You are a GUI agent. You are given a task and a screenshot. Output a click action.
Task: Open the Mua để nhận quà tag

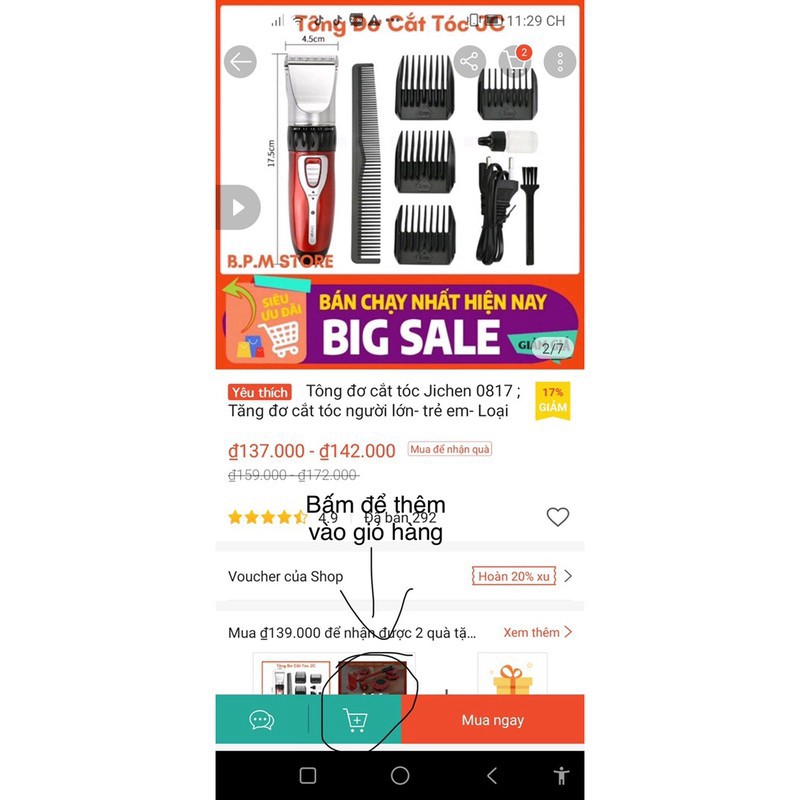click(x=450, y=450)
